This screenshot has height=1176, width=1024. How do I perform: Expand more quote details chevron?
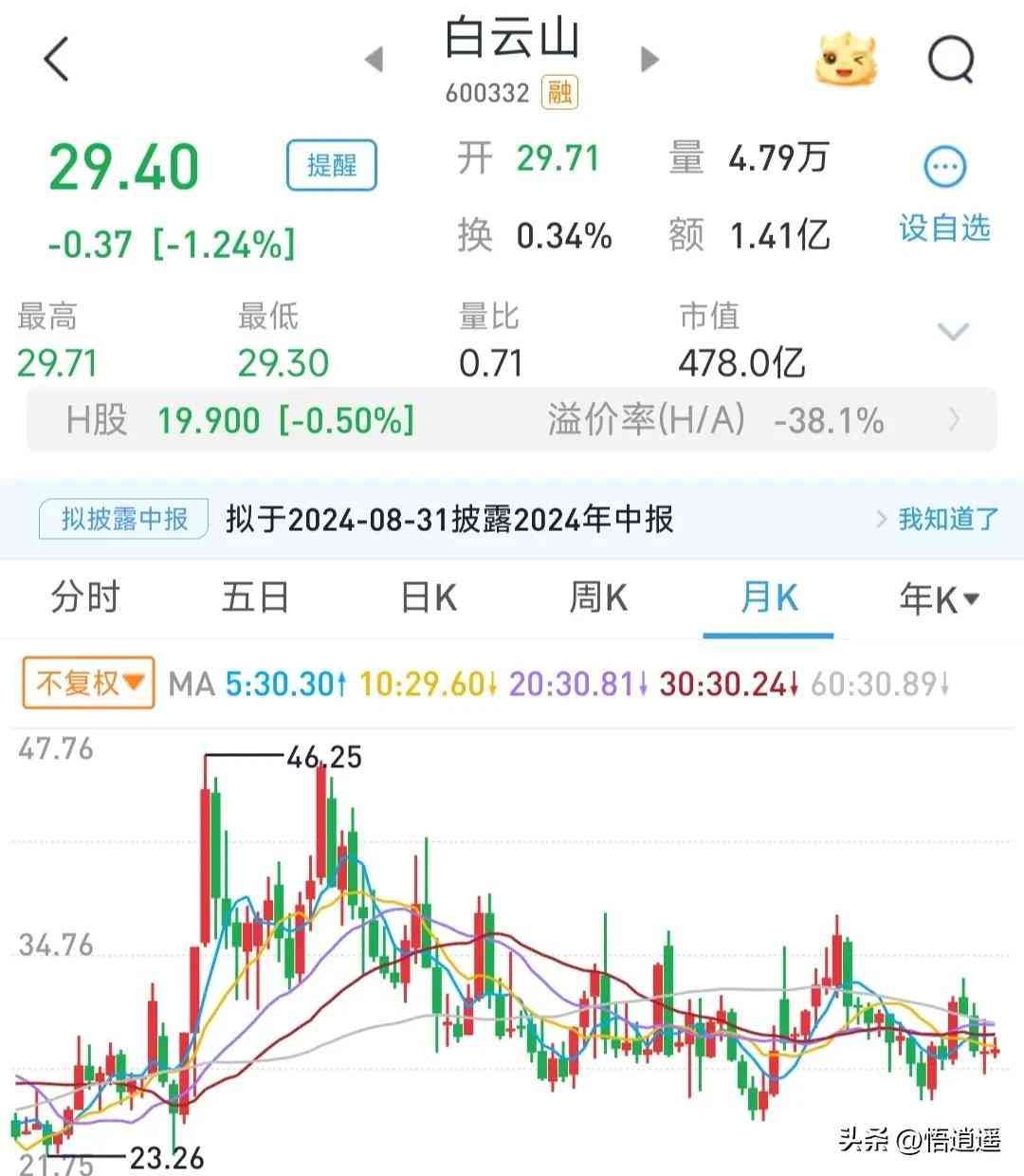952,331
